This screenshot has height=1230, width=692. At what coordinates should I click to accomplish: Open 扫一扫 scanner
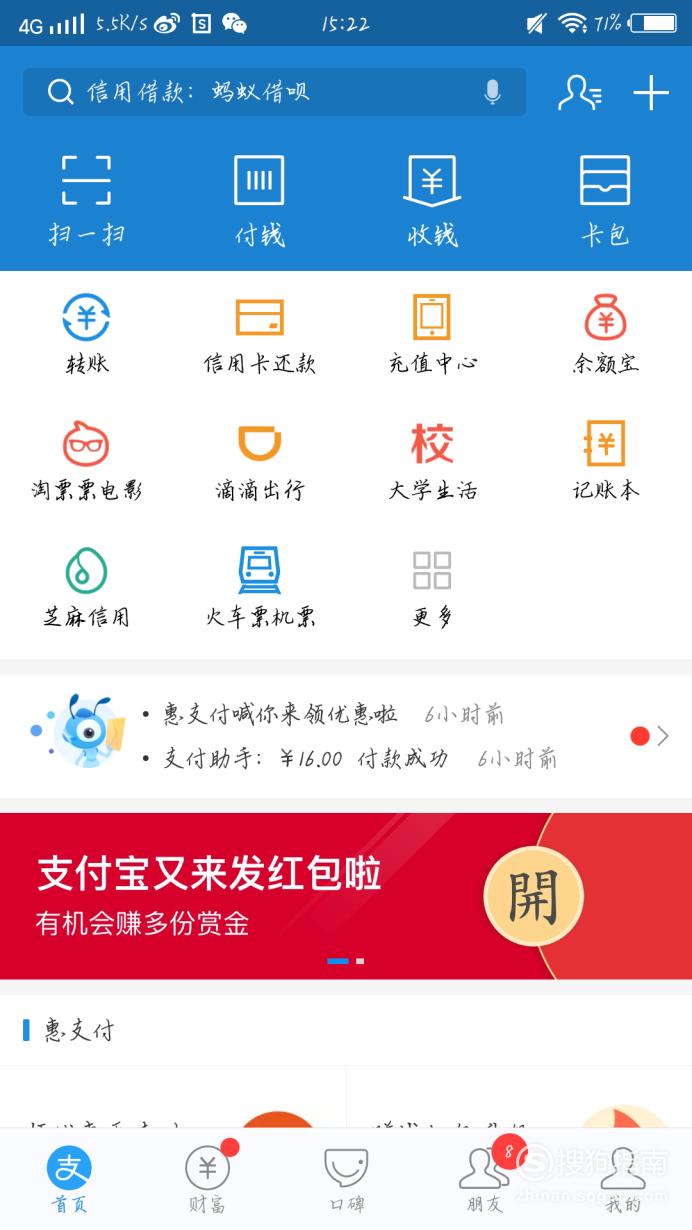[x=86, y=201]
